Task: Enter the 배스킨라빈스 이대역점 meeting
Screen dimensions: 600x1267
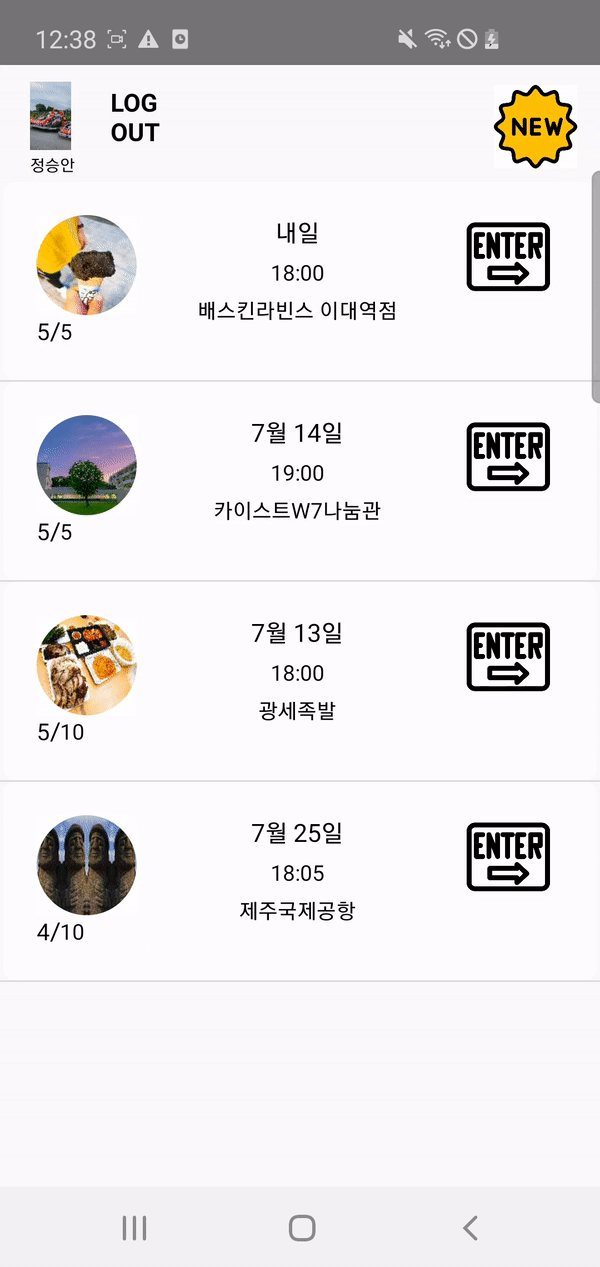Action: [x=508, y=257]
